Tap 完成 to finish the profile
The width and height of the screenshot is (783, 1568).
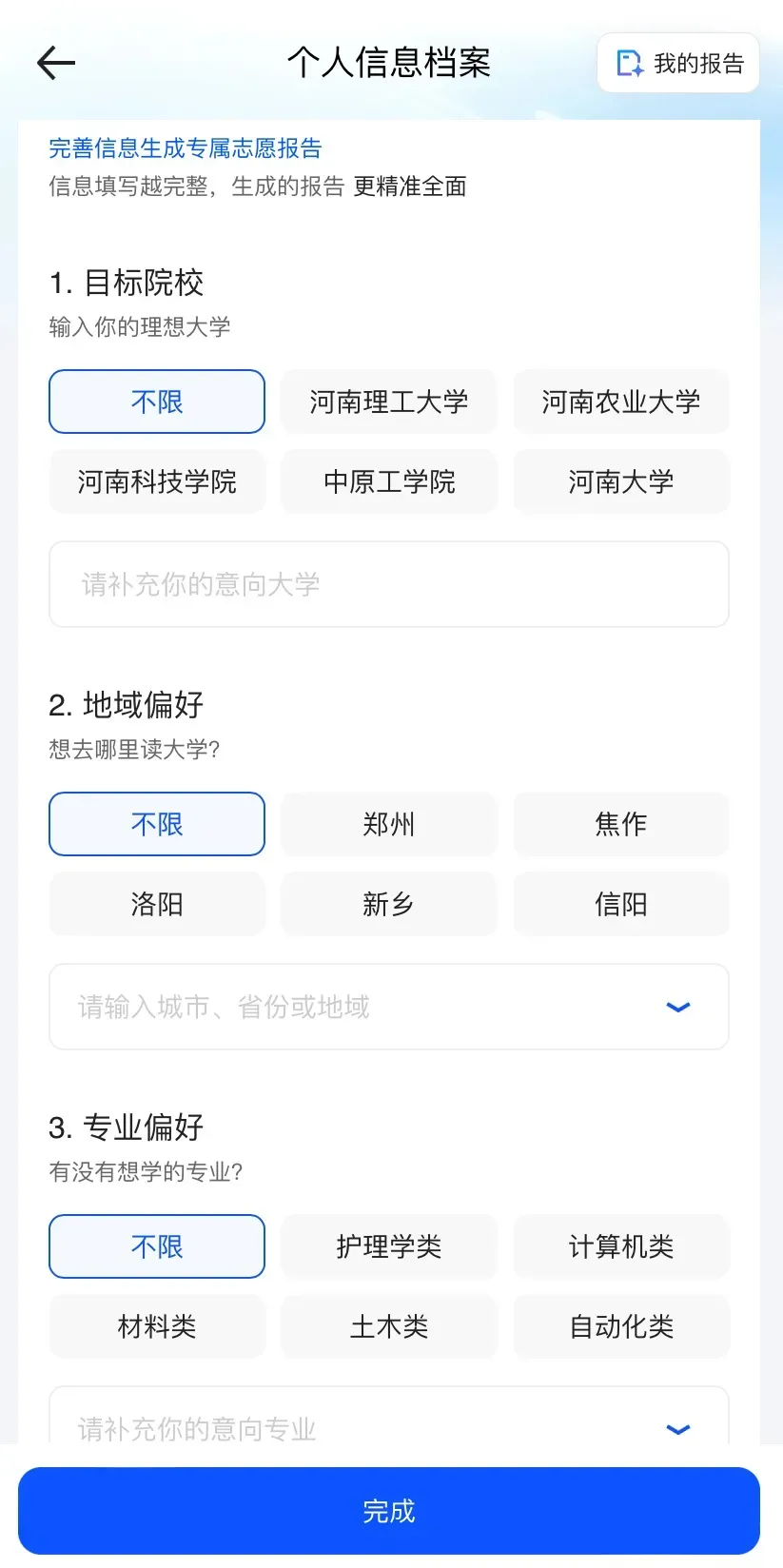pos(388,1511)
